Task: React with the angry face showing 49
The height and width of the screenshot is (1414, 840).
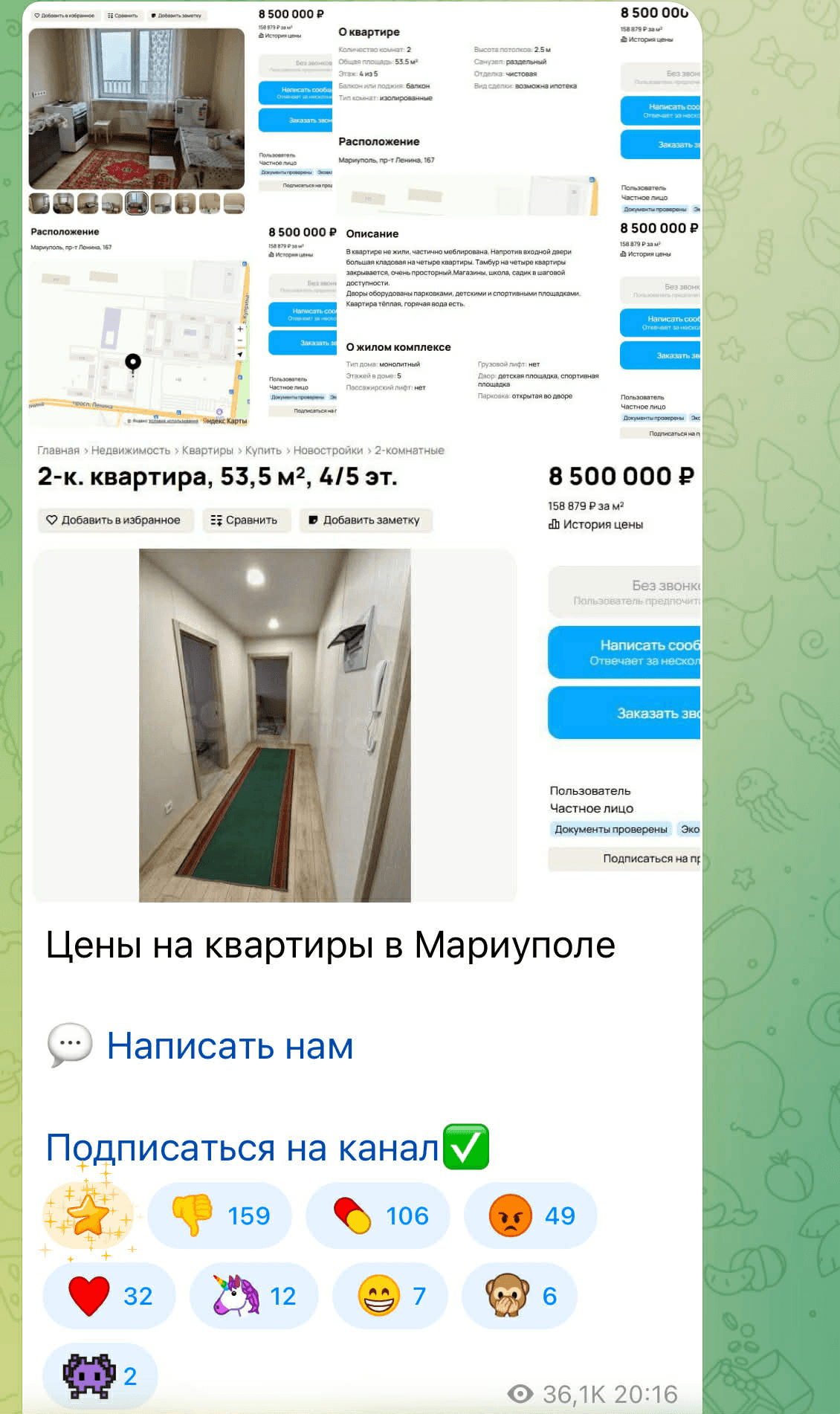Action: [530, 1216]
